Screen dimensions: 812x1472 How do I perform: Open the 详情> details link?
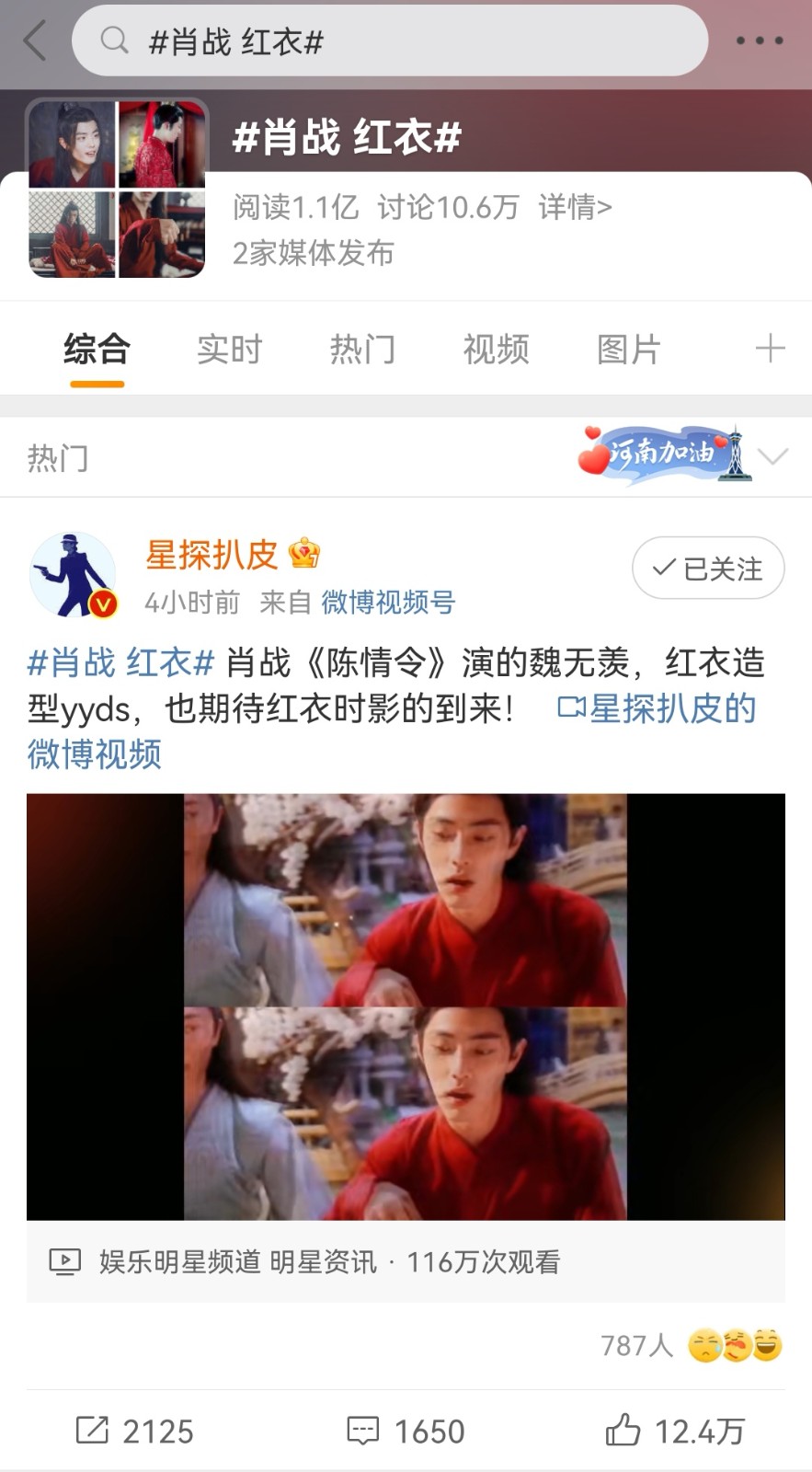[575, 208]
